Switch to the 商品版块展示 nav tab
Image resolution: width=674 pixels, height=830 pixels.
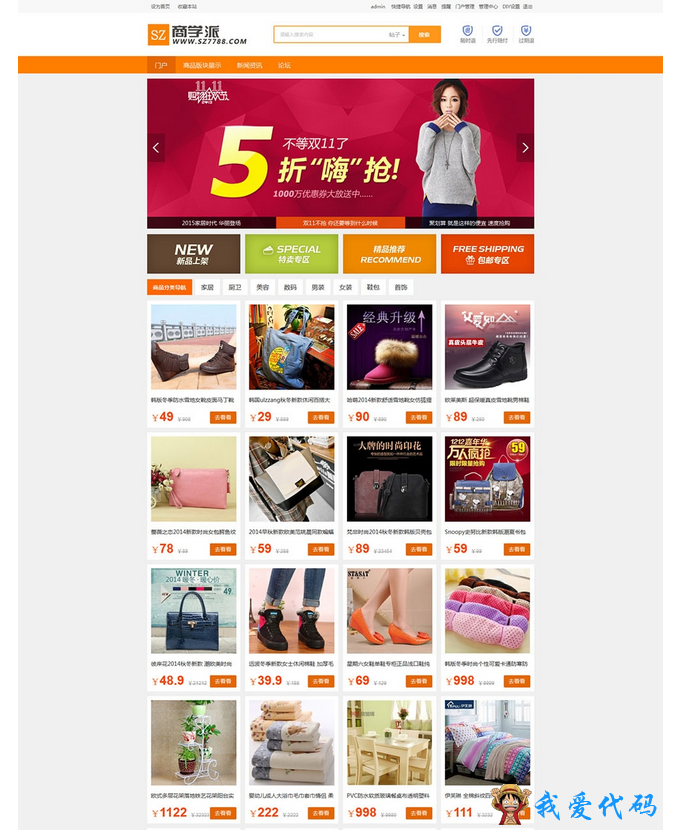click(202, 65)
